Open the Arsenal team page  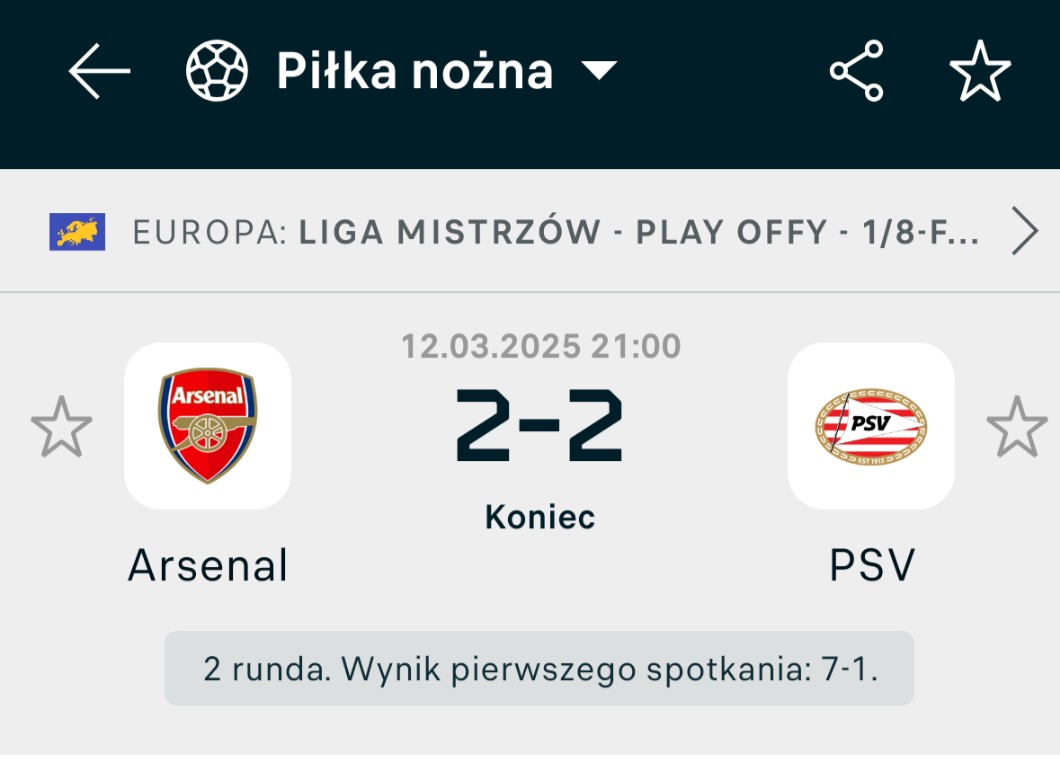click(208, 427)
